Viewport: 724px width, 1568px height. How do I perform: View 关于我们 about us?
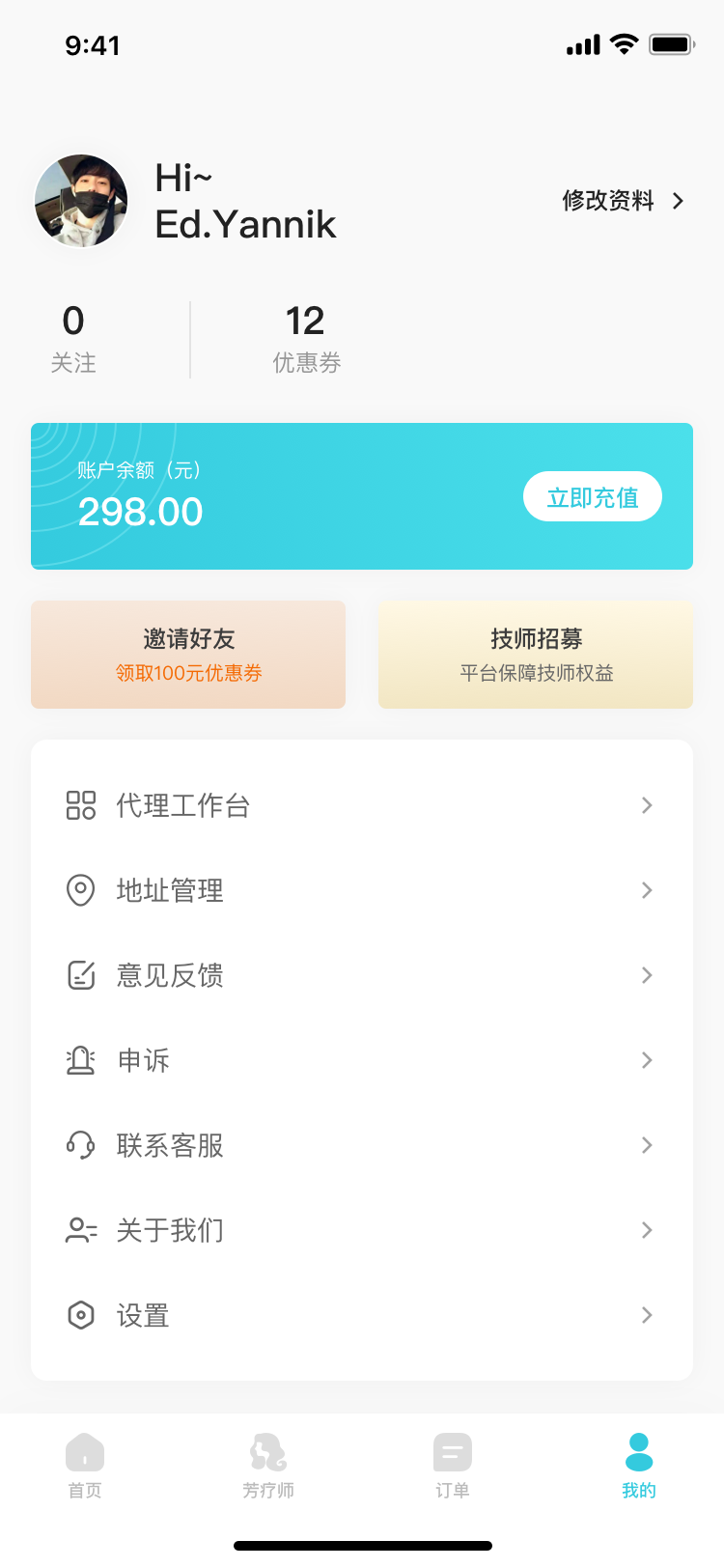(361, 1230)
